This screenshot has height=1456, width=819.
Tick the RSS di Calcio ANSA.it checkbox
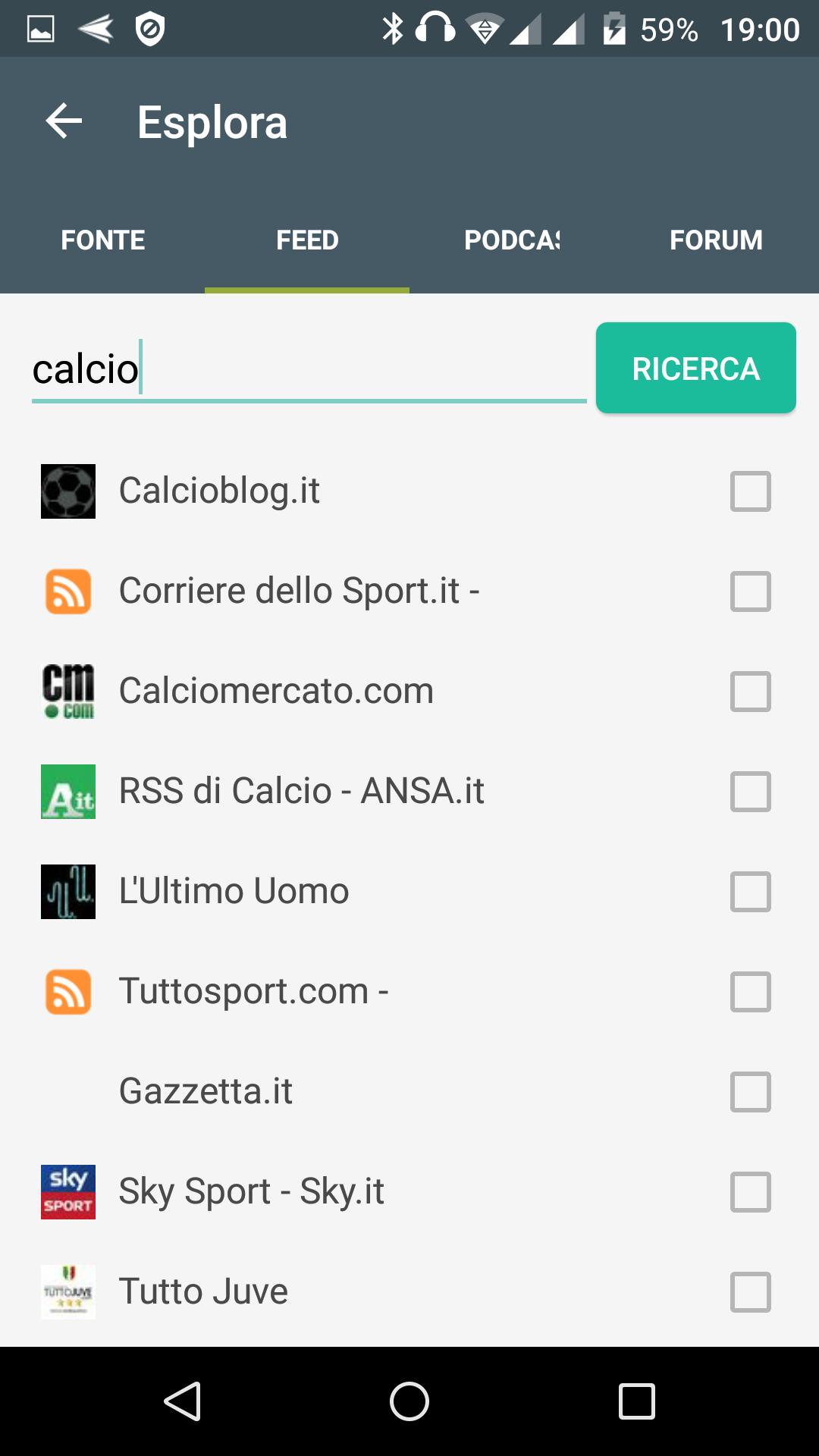tap(751, 792)
